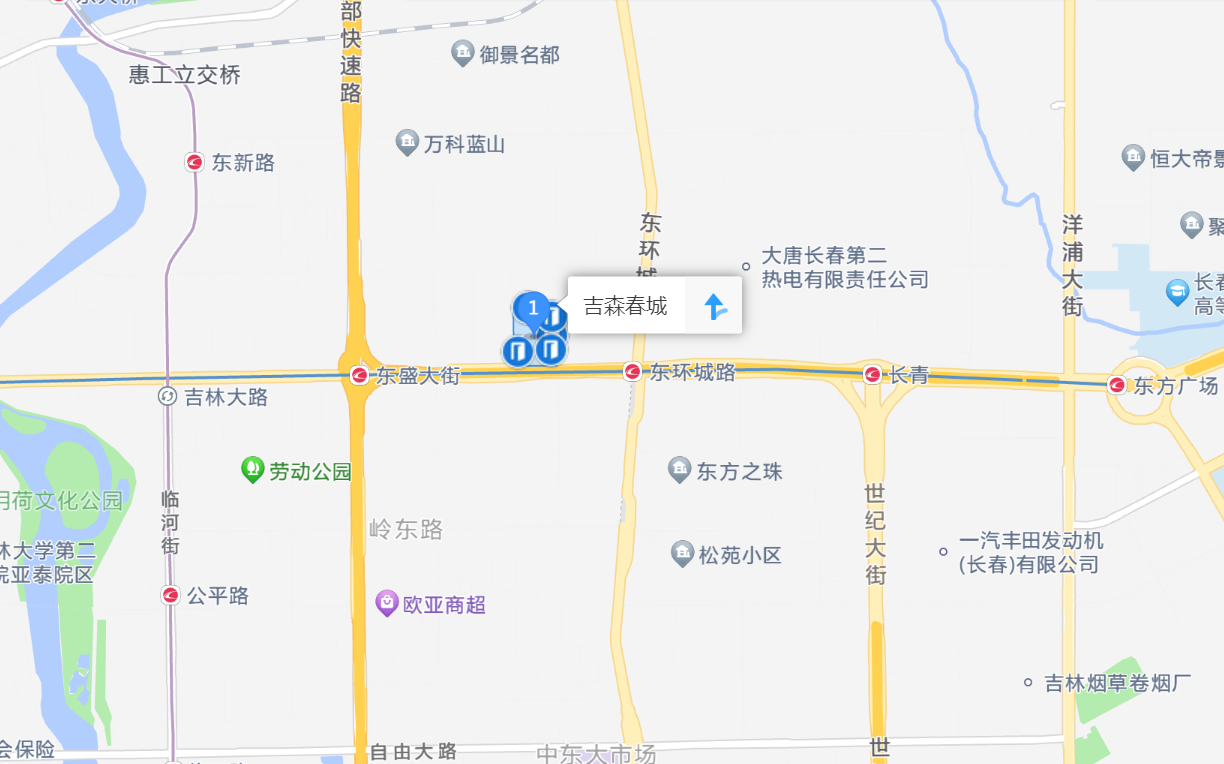Open the 御景名都 residential marker

pyautogui.click(x=462, y=54)
